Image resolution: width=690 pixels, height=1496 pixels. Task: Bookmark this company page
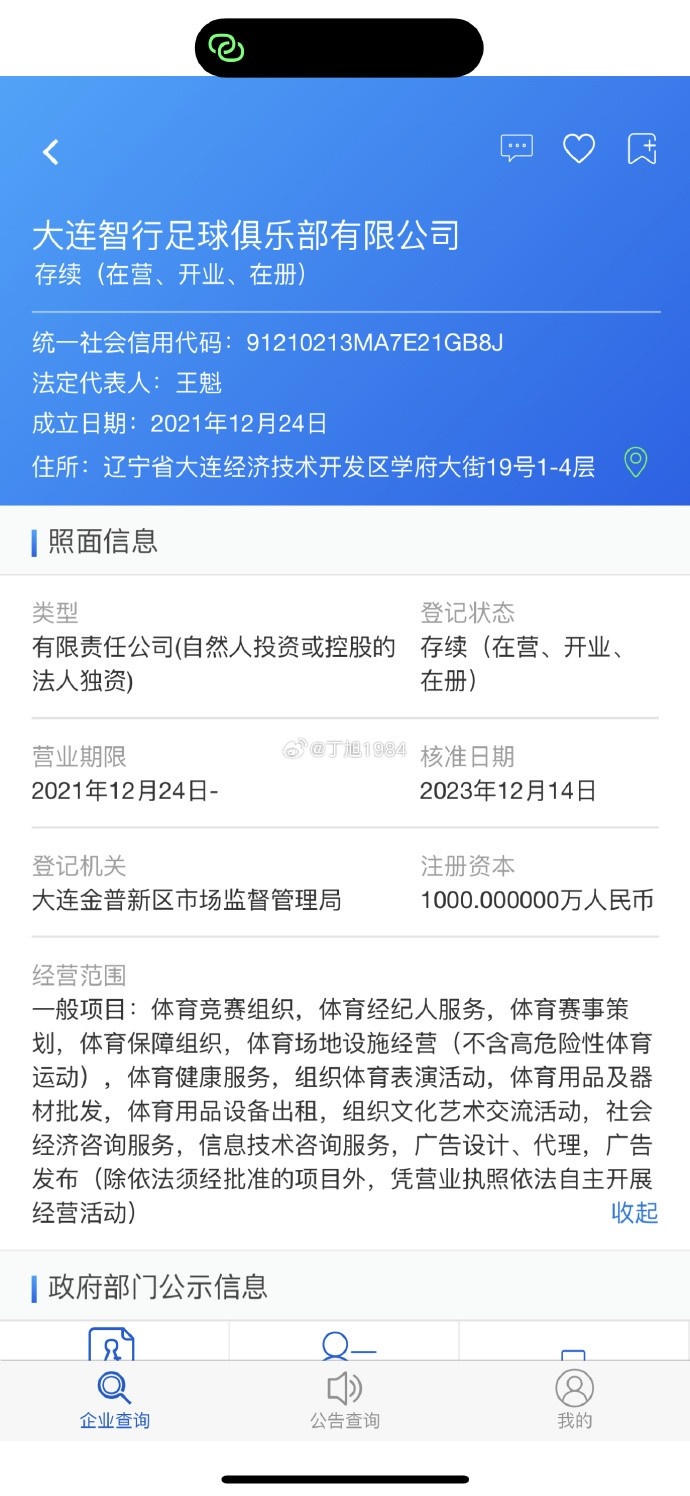tap(641, 149)
